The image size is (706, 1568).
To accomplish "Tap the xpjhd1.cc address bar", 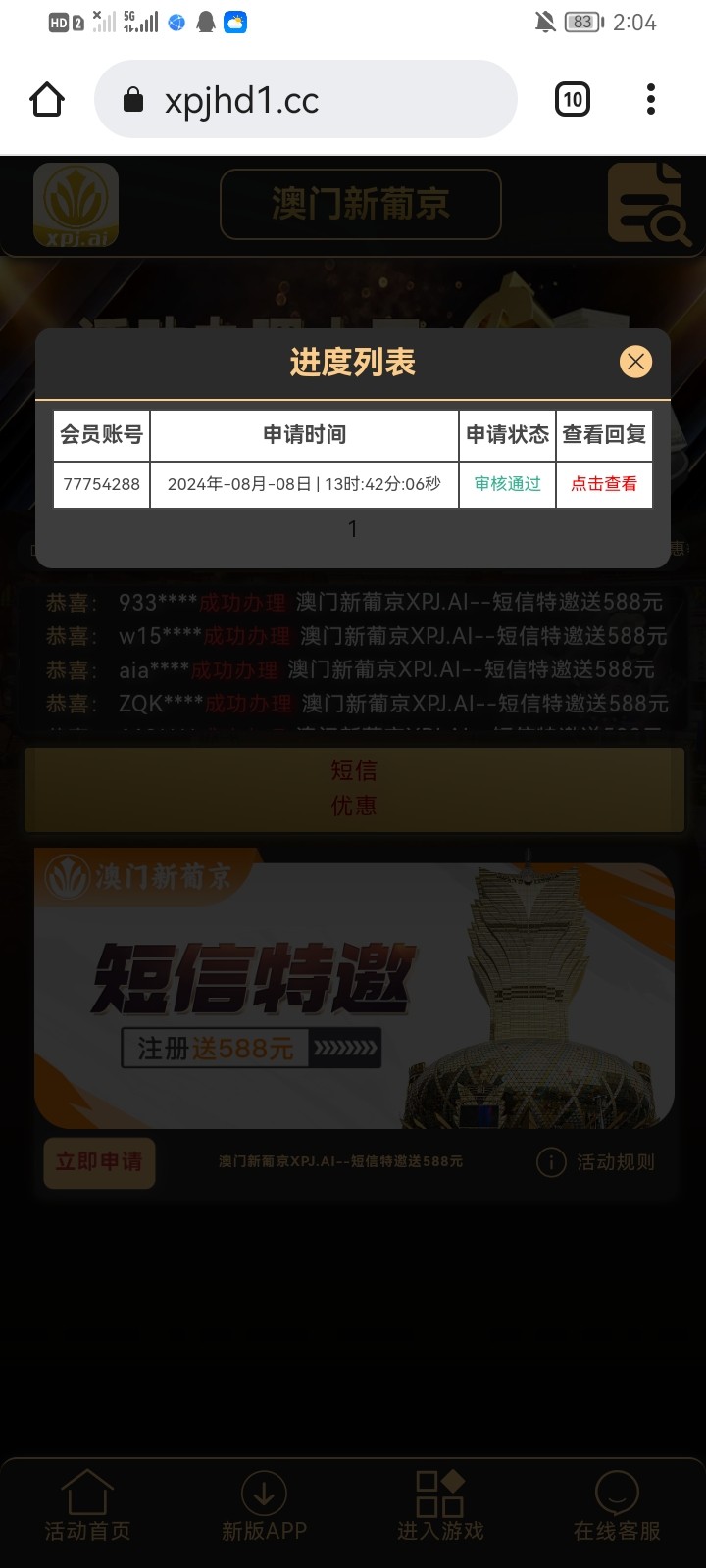I will pos(305,100).
